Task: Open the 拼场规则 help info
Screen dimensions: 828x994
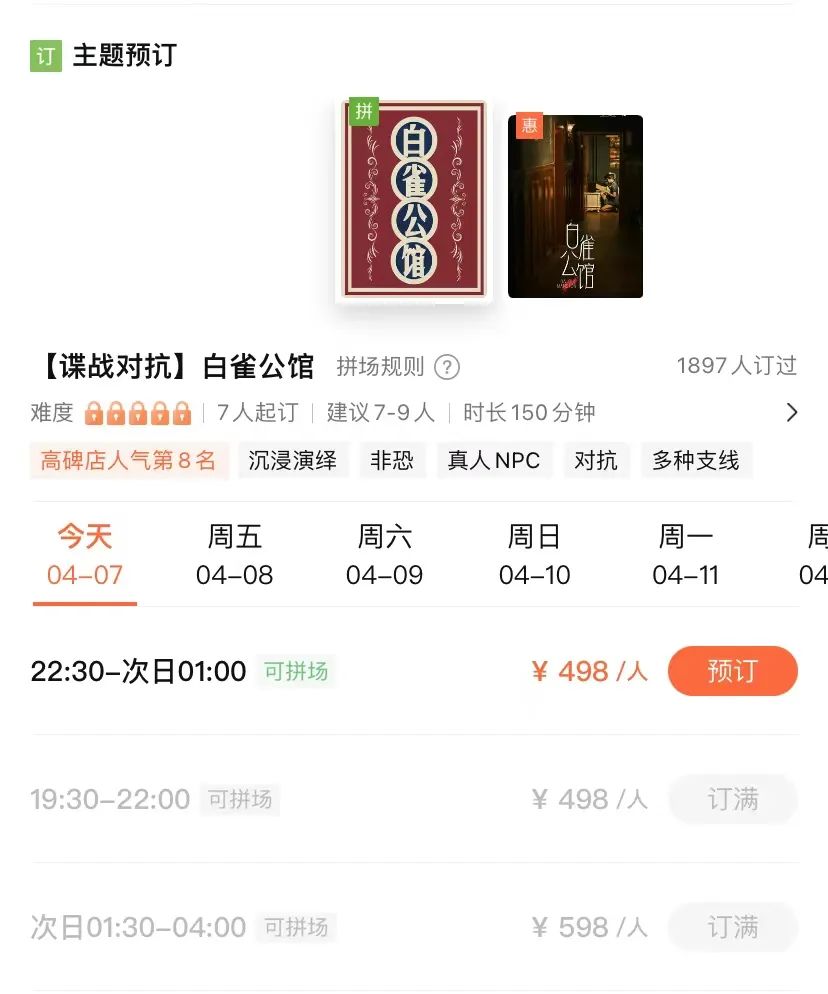Action: (x=447, y=367)
